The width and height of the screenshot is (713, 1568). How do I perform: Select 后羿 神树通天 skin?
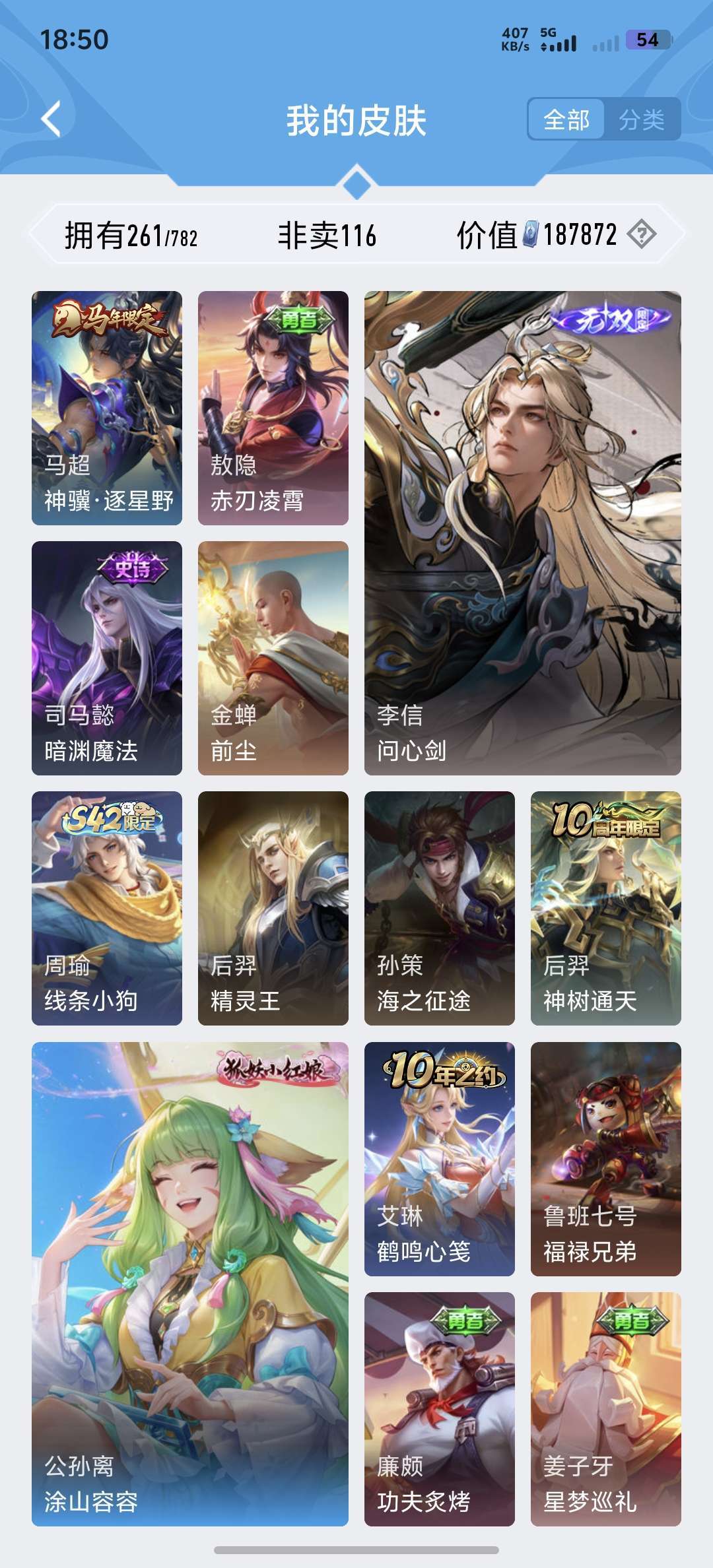coord(606,908)
